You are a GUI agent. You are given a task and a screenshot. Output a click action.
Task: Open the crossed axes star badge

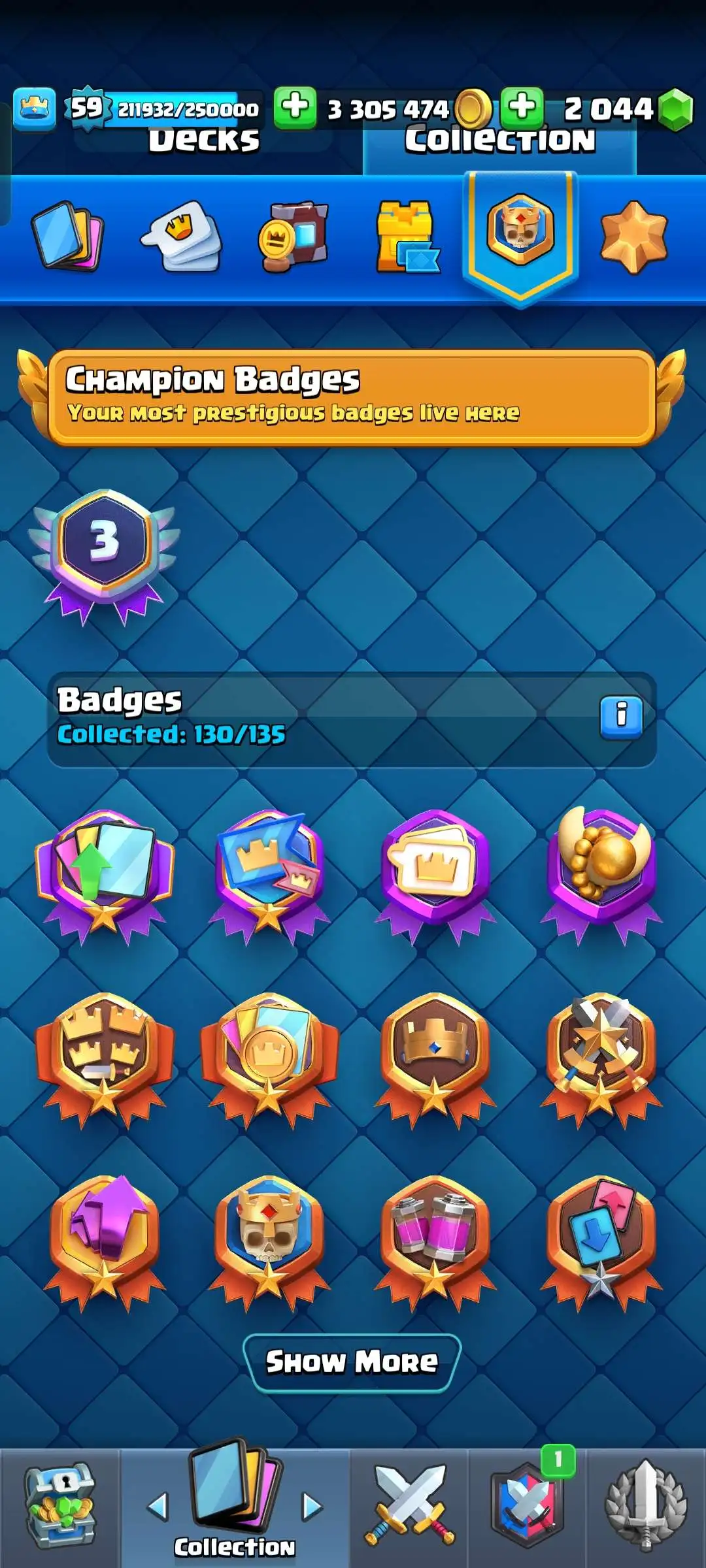(601, 1055)
